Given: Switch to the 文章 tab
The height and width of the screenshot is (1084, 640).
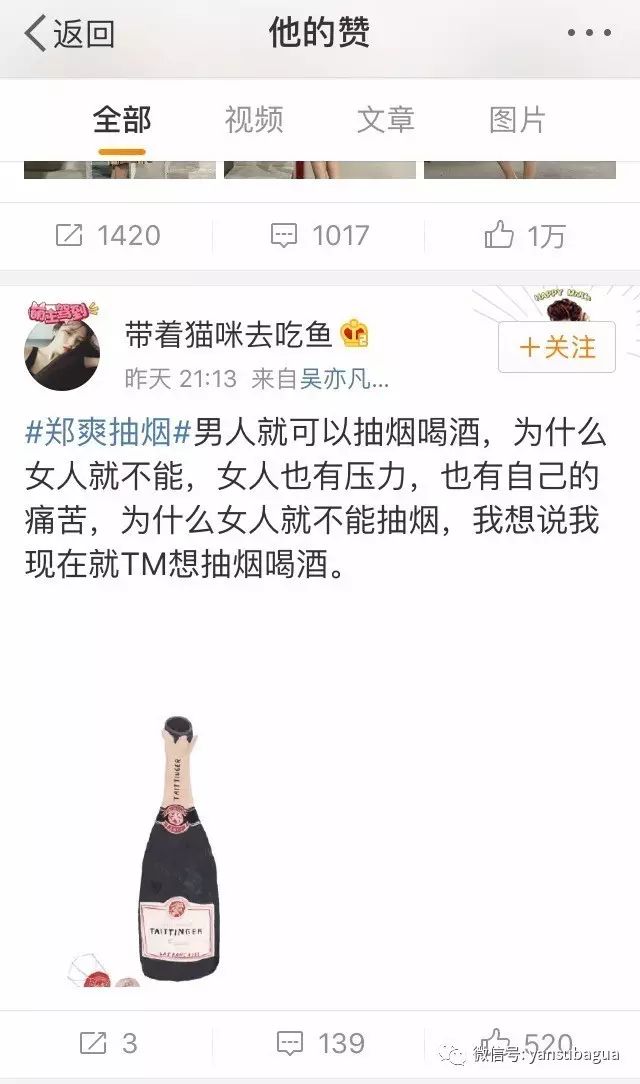Looking at the screenshot, I should [x=386, y=121].
